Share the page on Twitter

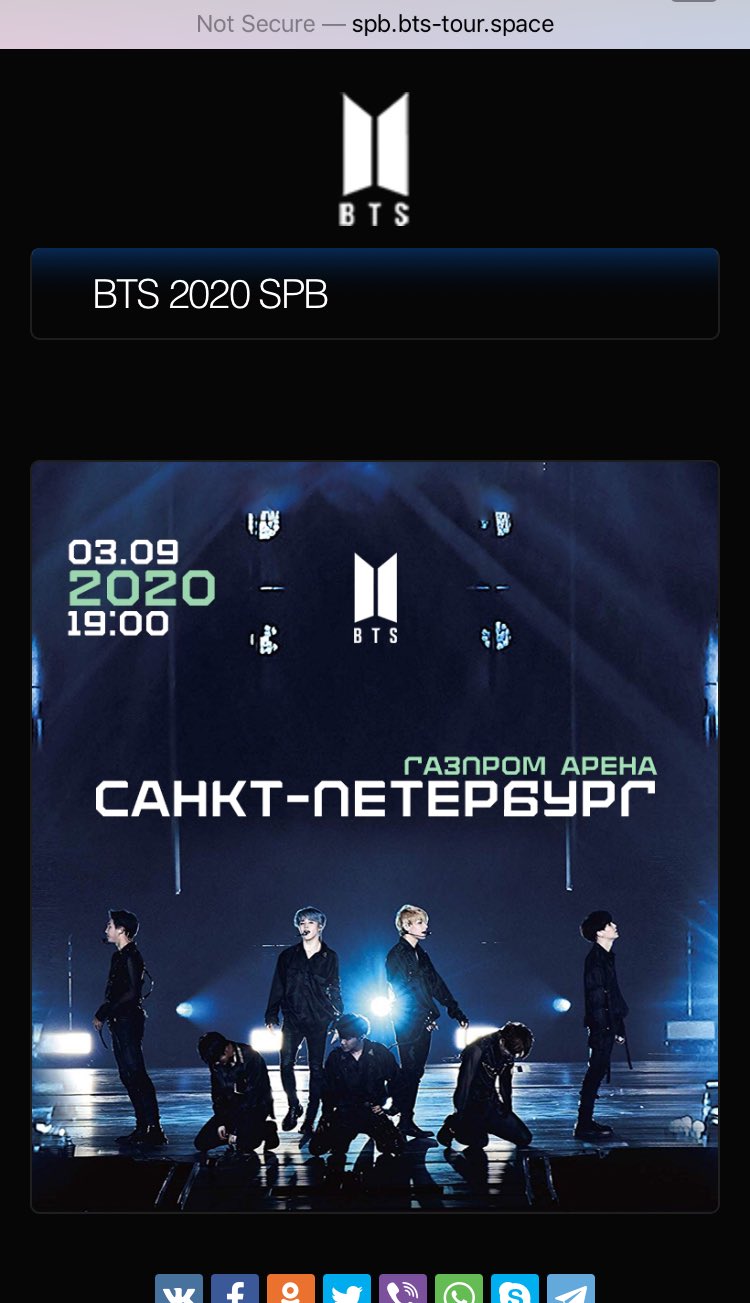coord(347,1291)
